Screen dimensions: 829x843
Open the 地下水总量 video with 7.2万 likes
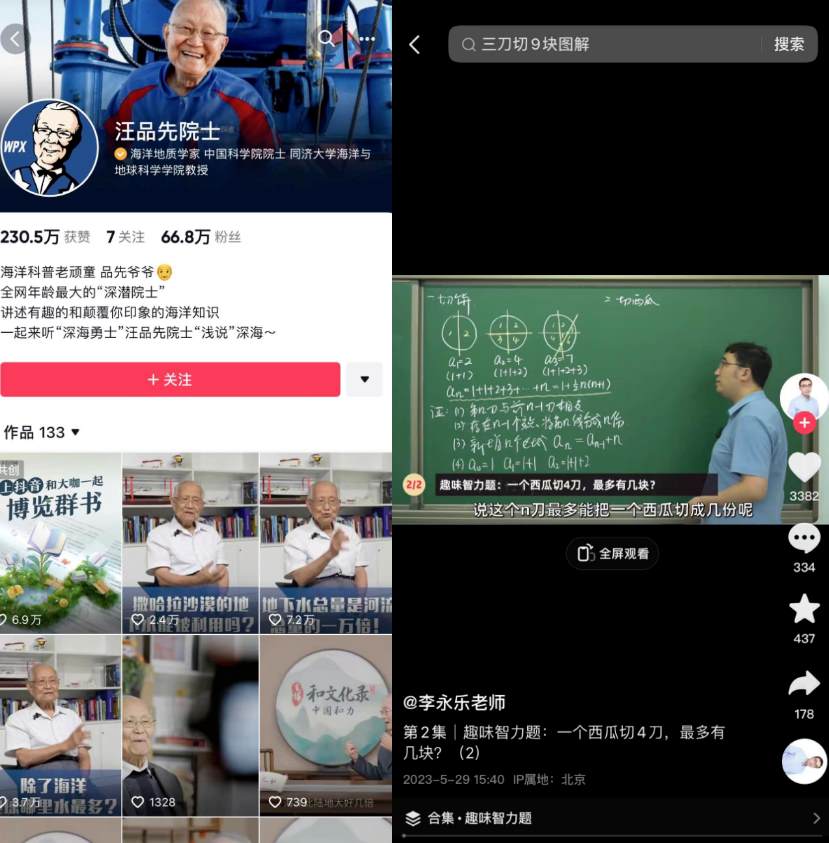coord(326,543)
